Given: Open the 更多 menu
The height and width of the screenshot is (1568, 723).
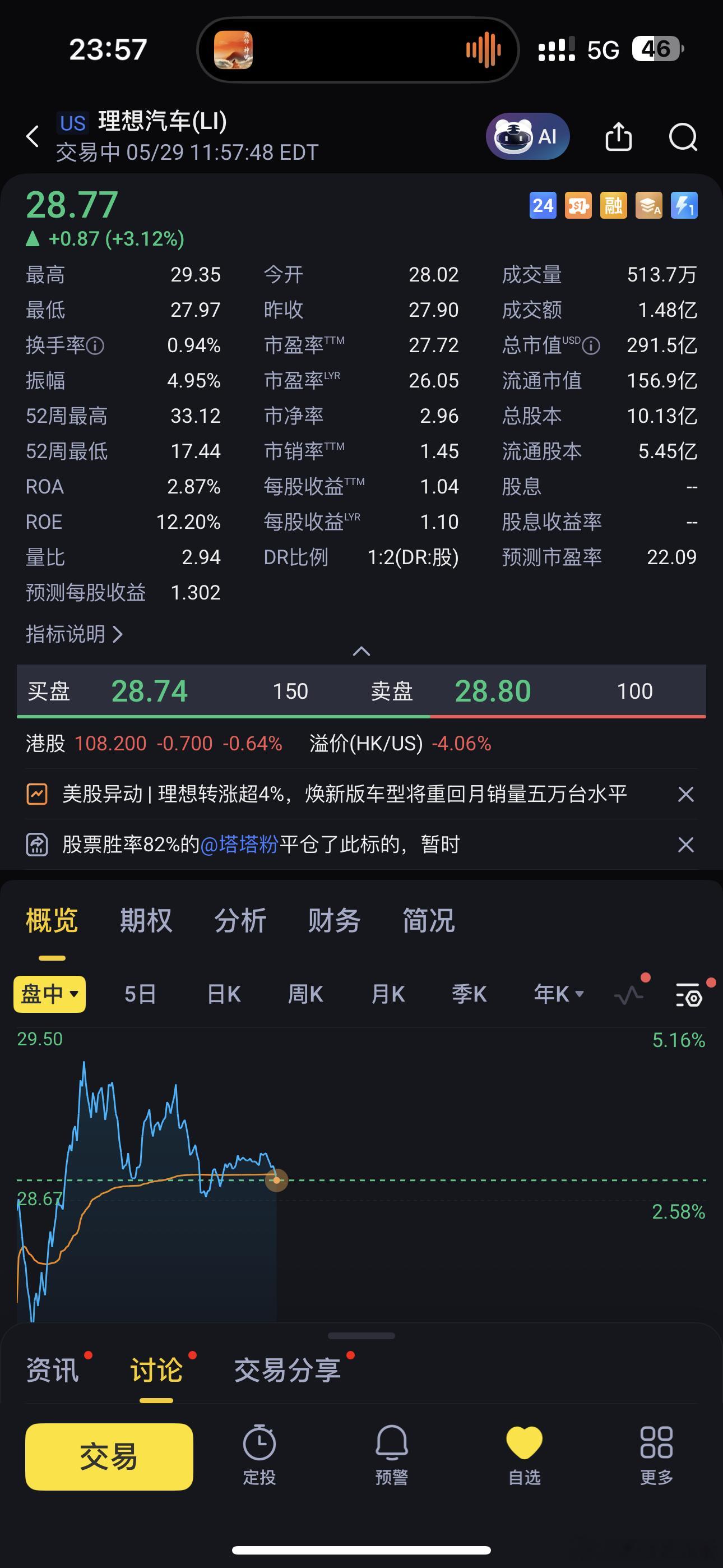Looking at the screenshot, I should (x=656, y=1456).
